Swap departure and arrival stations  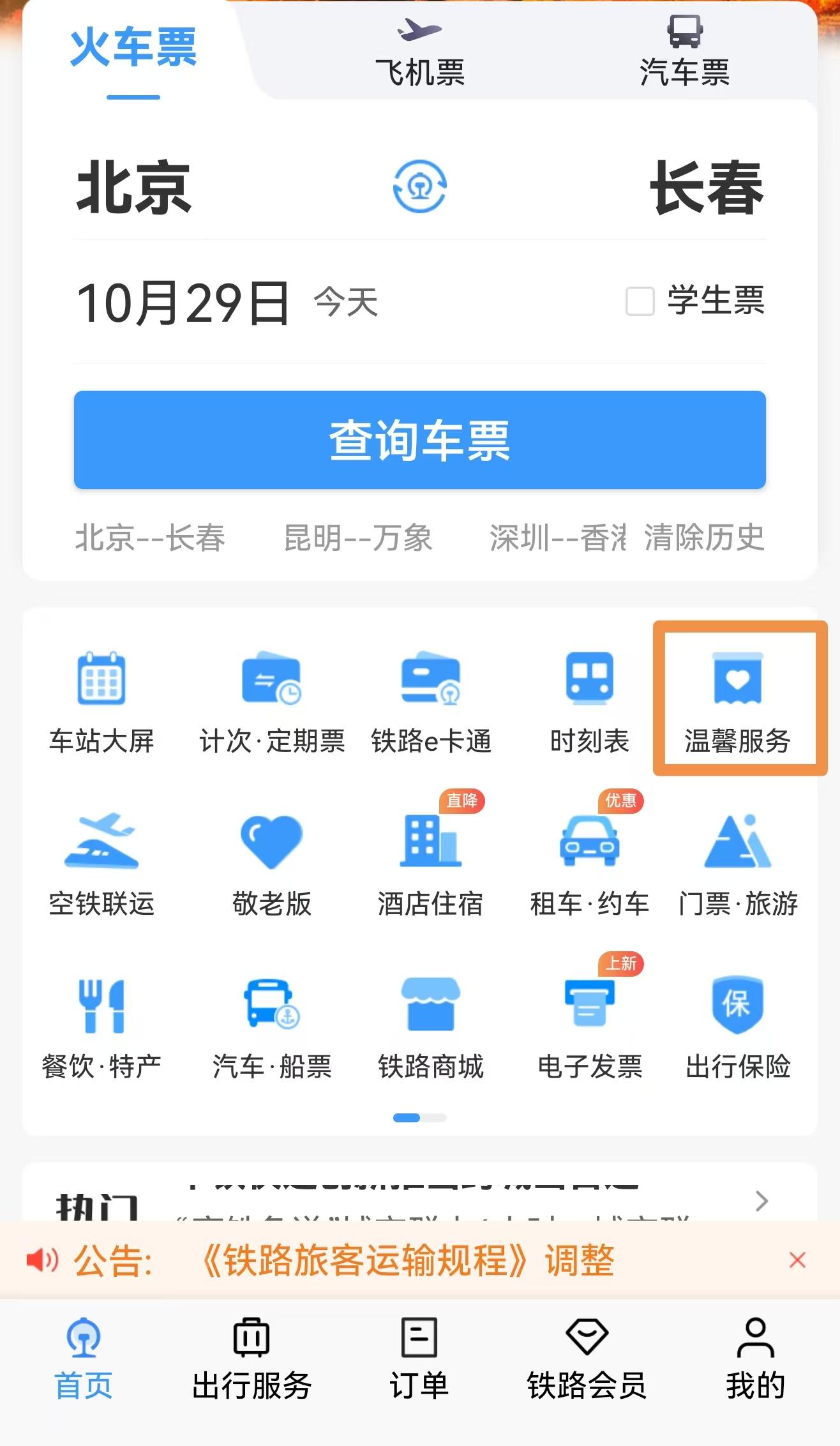(419, 187)
